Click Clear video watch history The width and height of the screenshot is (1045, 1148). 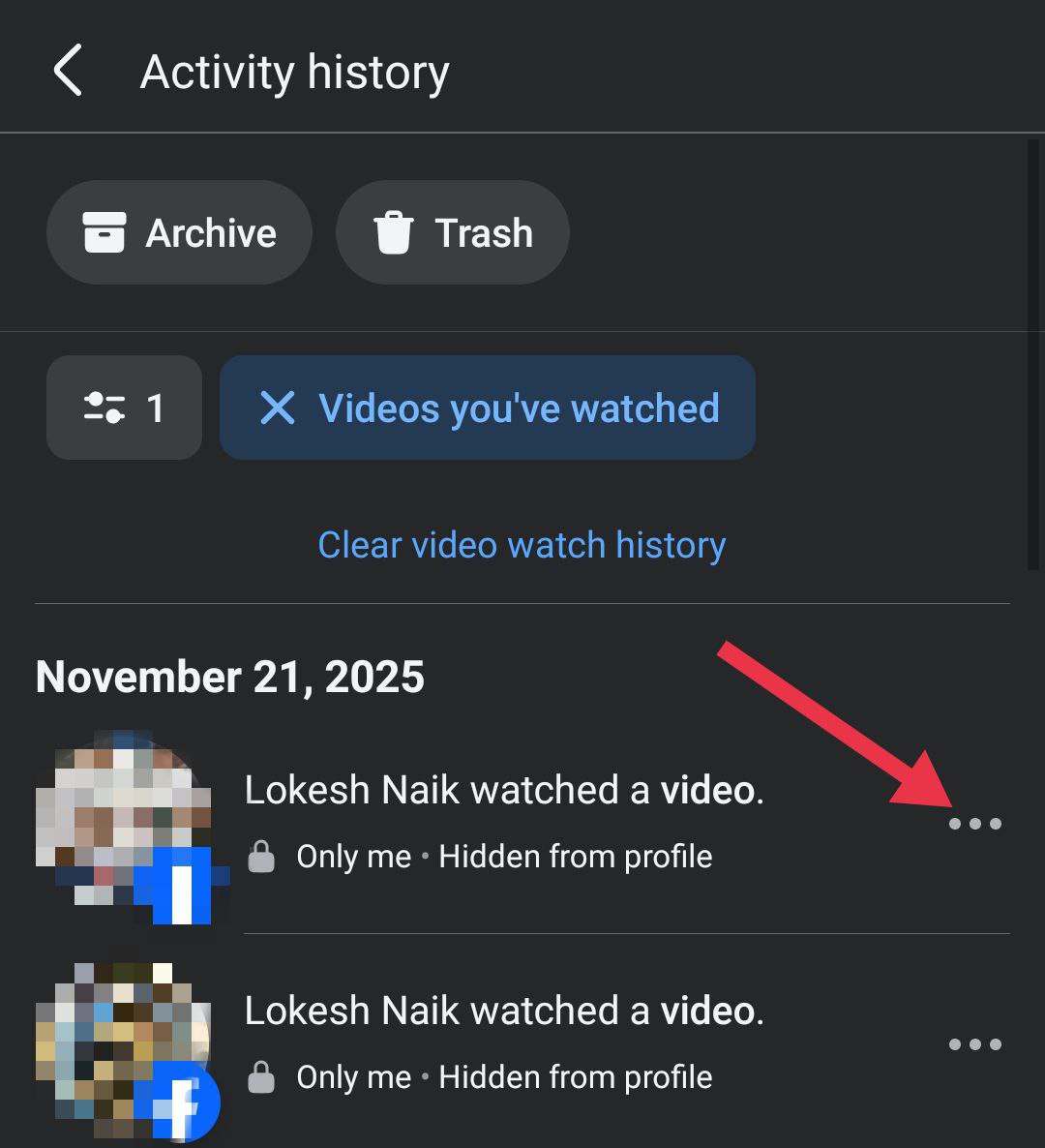tap(522, 544)
